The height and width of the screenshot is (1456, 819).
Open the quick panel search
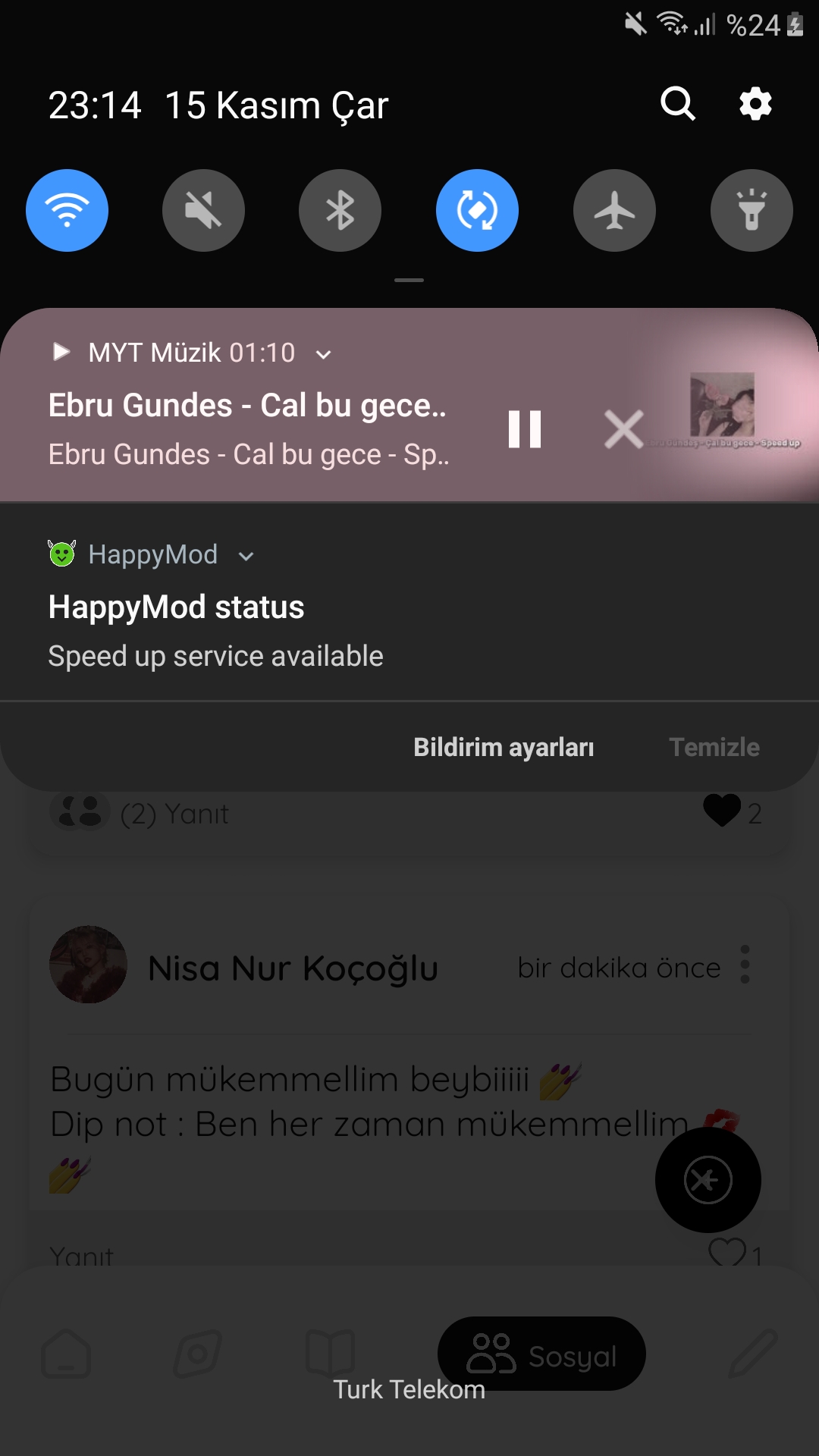pos(678,104)
